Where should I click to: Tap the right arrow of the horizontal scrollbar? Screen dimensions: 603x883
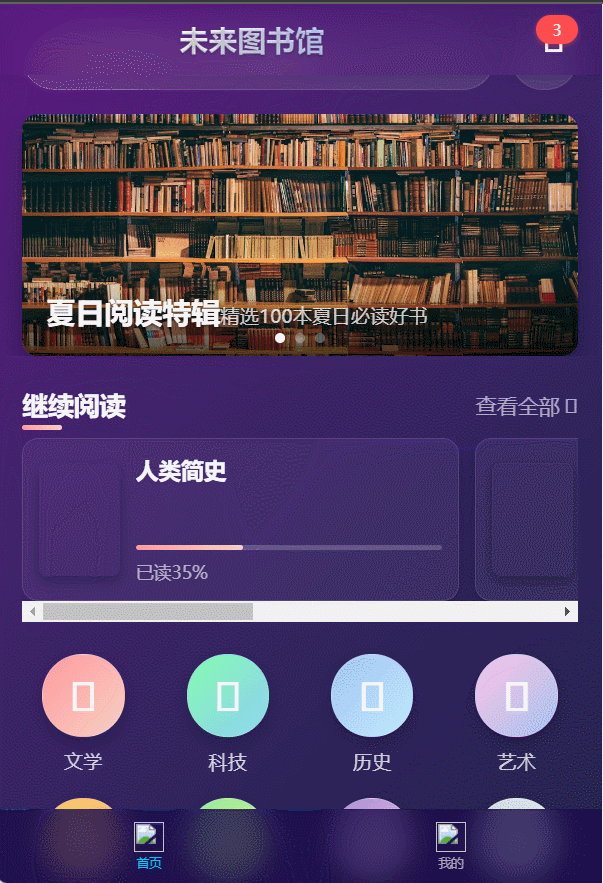pos(568,612)
